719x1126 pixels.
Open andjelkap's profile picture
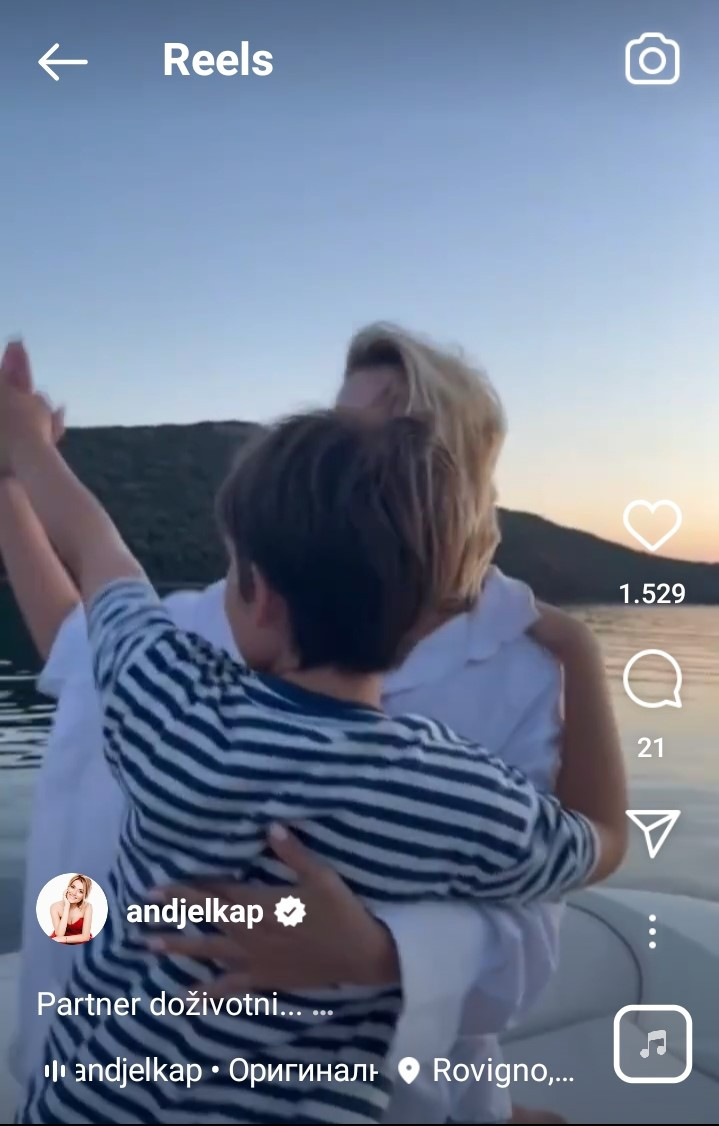72,910
